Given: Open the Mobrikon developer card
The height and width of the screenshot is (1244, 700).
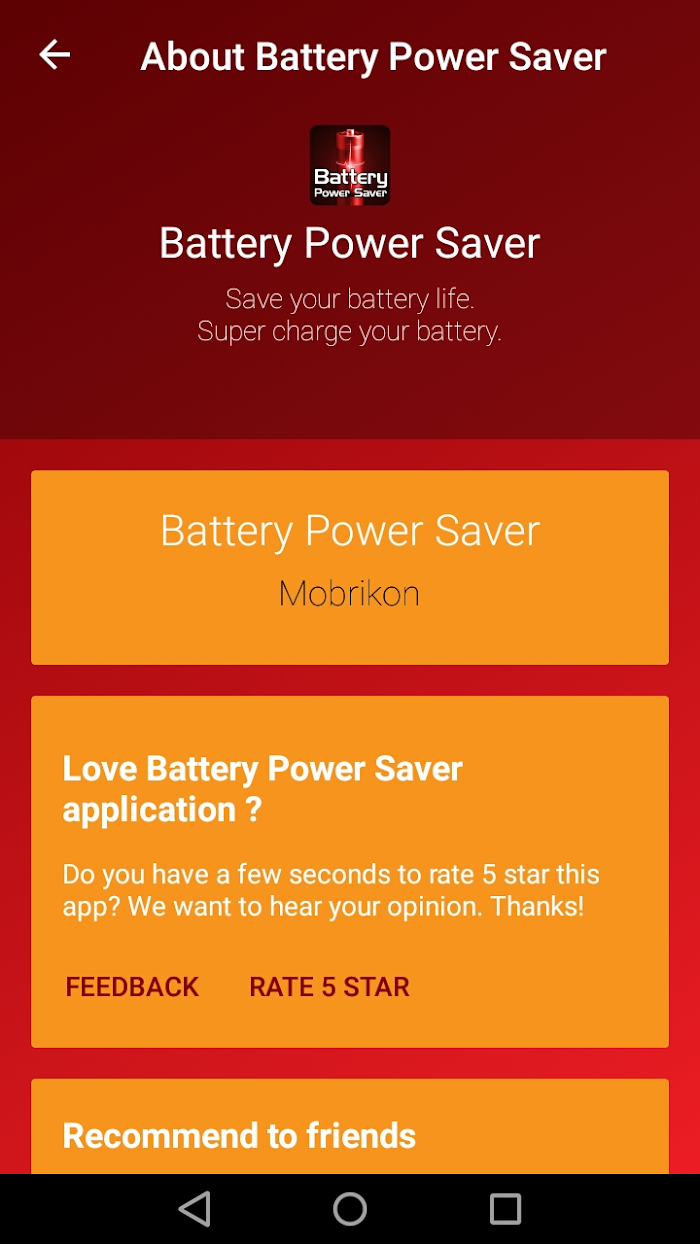Looking at the screenshot, I should [x=350, y=567].
